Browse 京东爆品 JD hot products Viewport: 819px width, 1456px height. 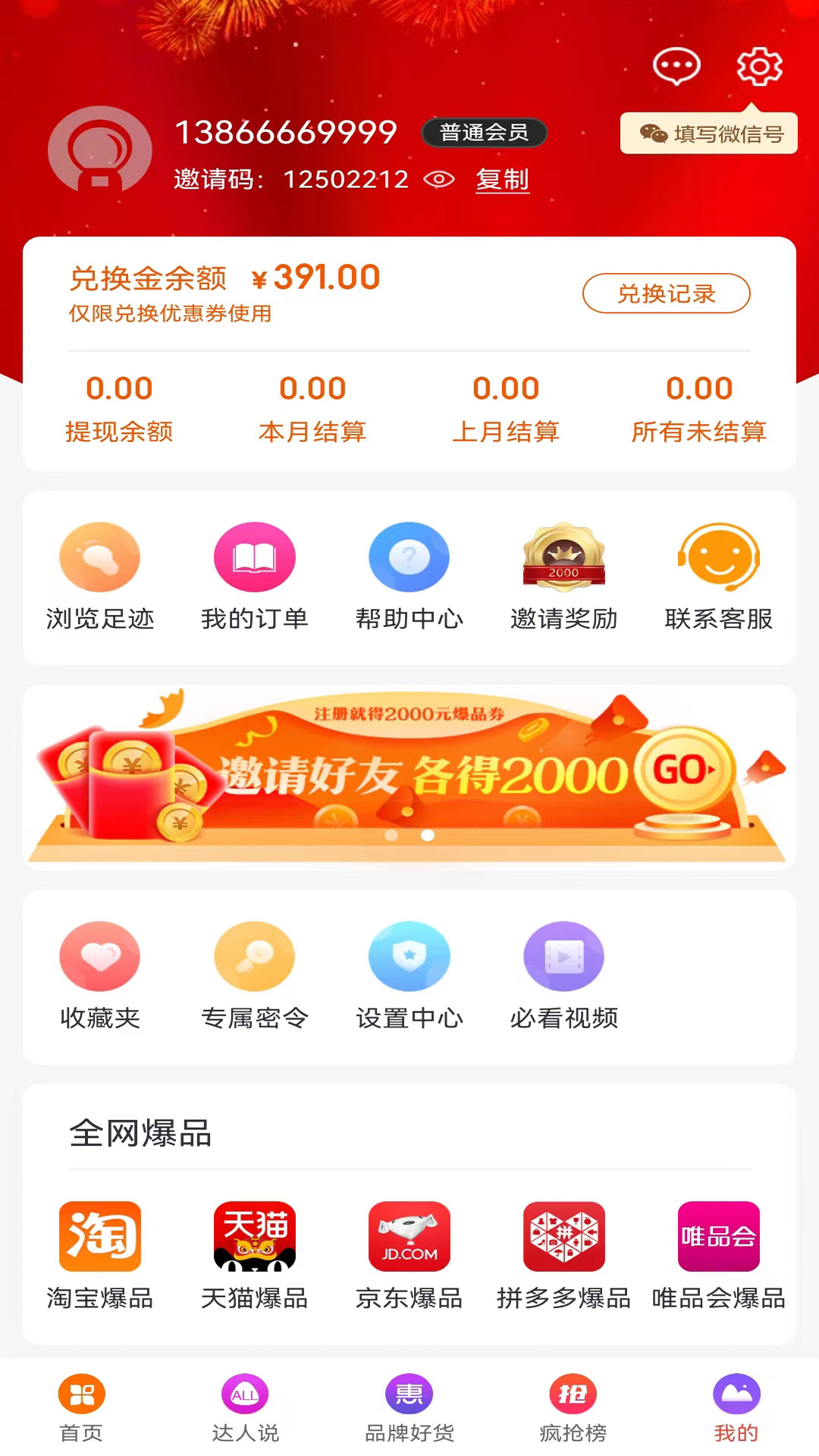409,1236
